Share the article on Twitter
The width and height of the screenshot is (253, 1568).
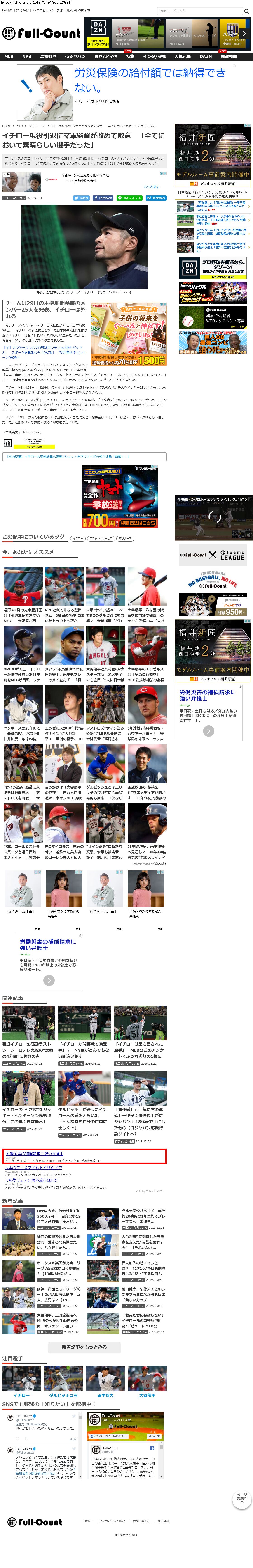(82, 198)
